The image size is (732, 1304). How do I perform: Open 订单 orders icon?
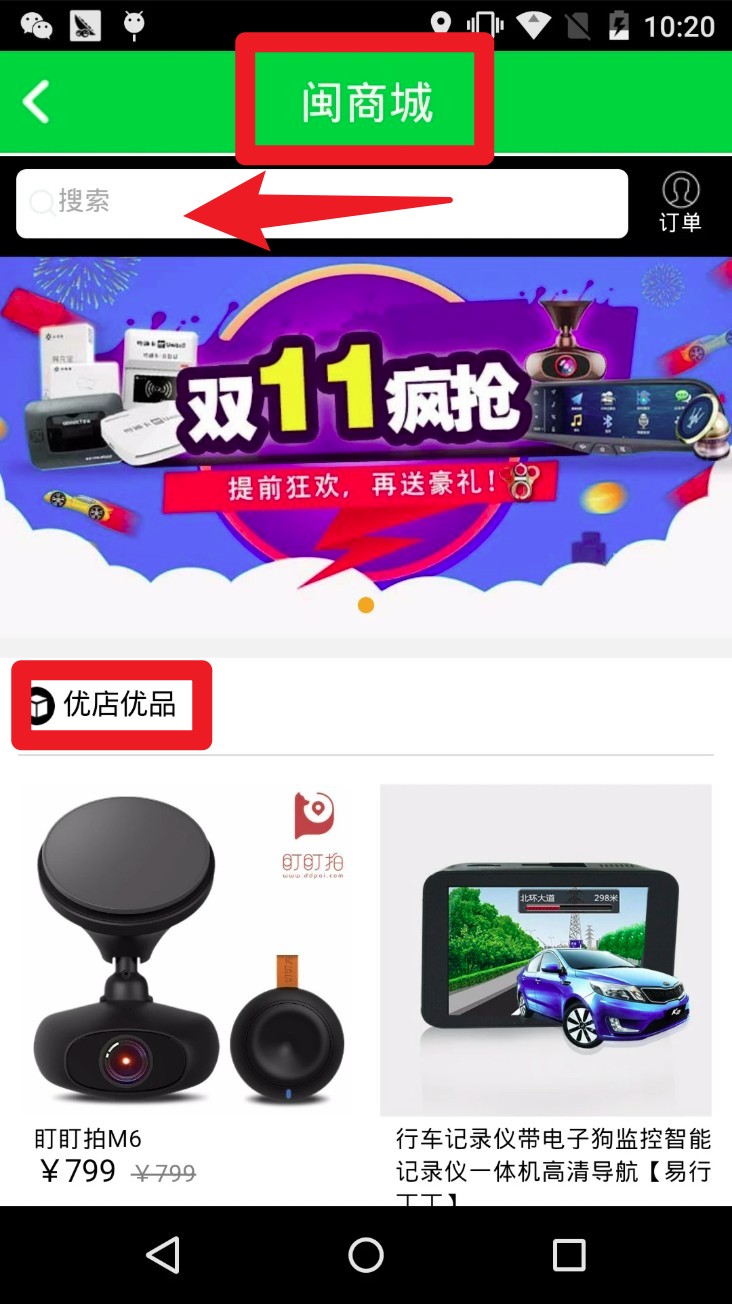[680, 202]
